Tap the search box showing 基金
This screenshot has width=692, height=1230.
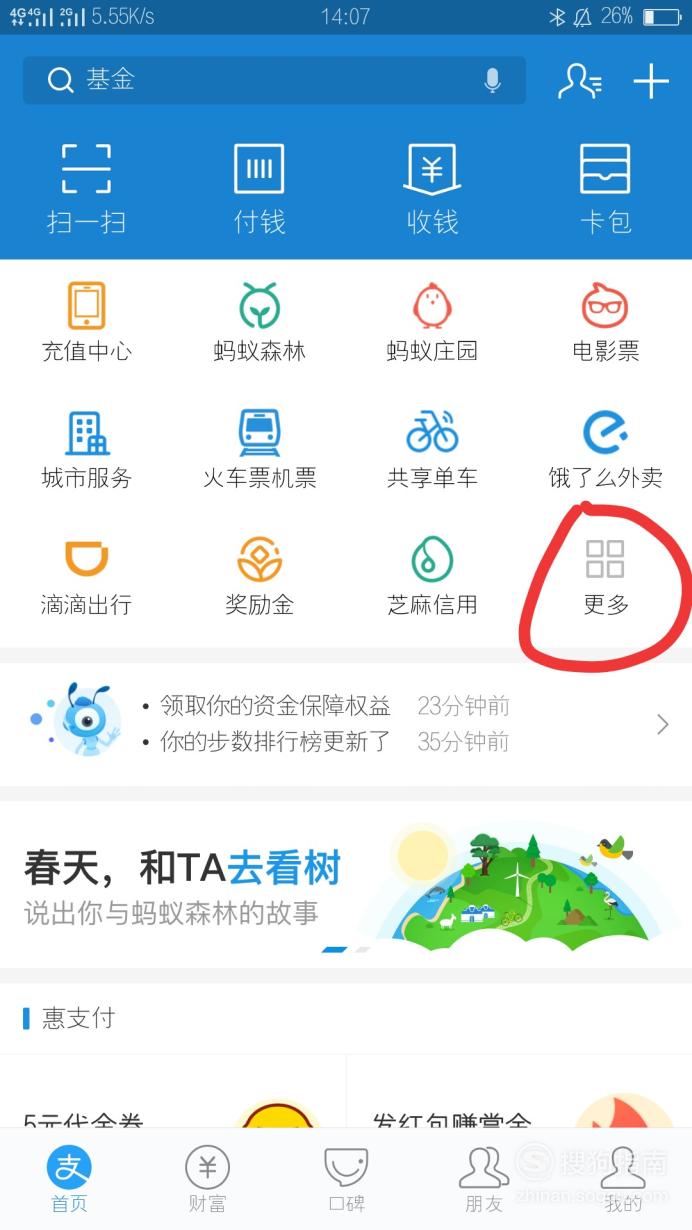pyautogui.click(x=274, y=80)
